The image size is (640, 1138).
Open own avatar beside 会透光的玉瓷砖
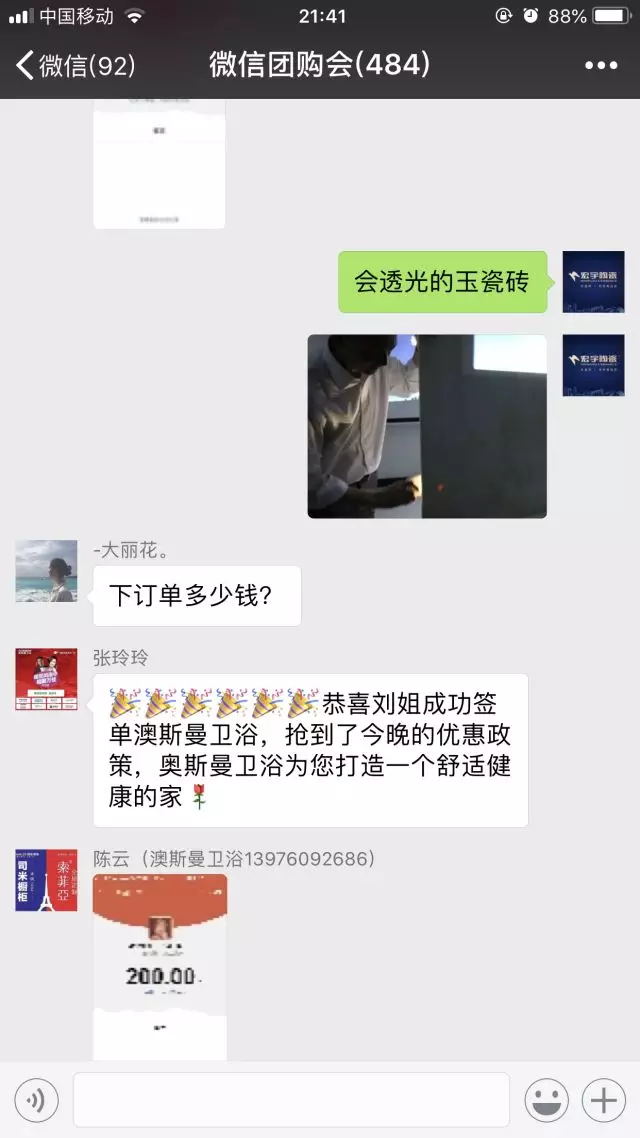[593, 282]
